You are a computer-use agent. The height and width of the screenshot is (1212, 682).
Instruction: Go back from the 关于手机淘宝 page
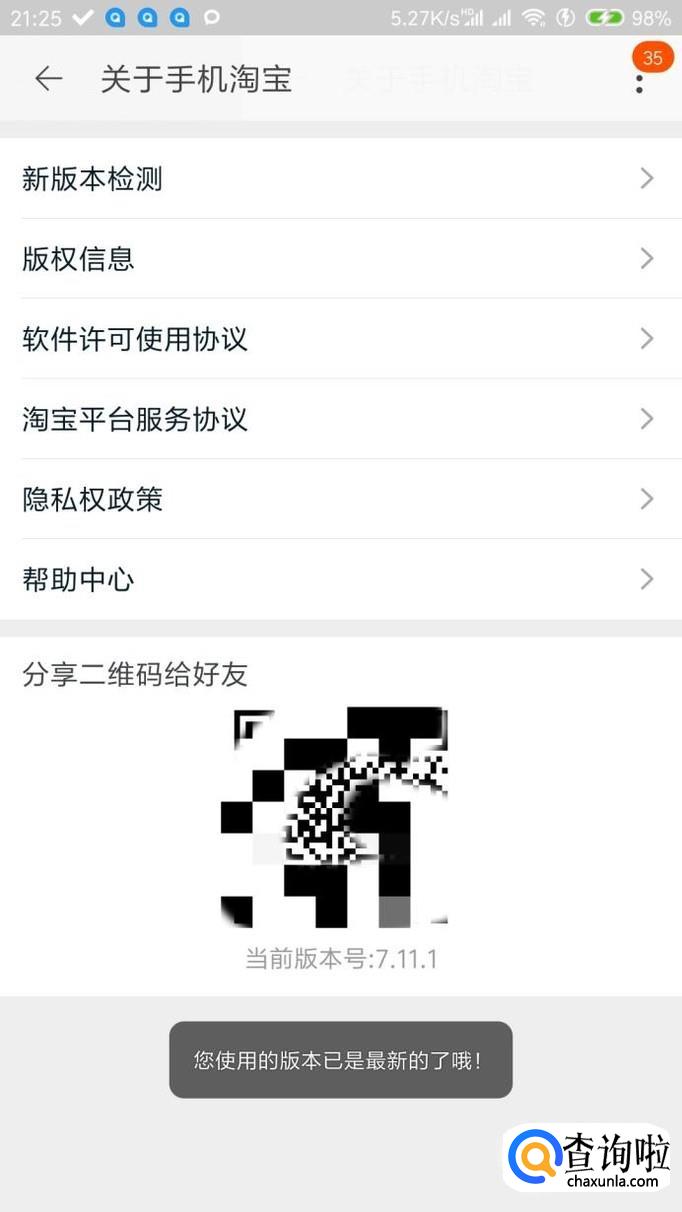coord(48,79)
